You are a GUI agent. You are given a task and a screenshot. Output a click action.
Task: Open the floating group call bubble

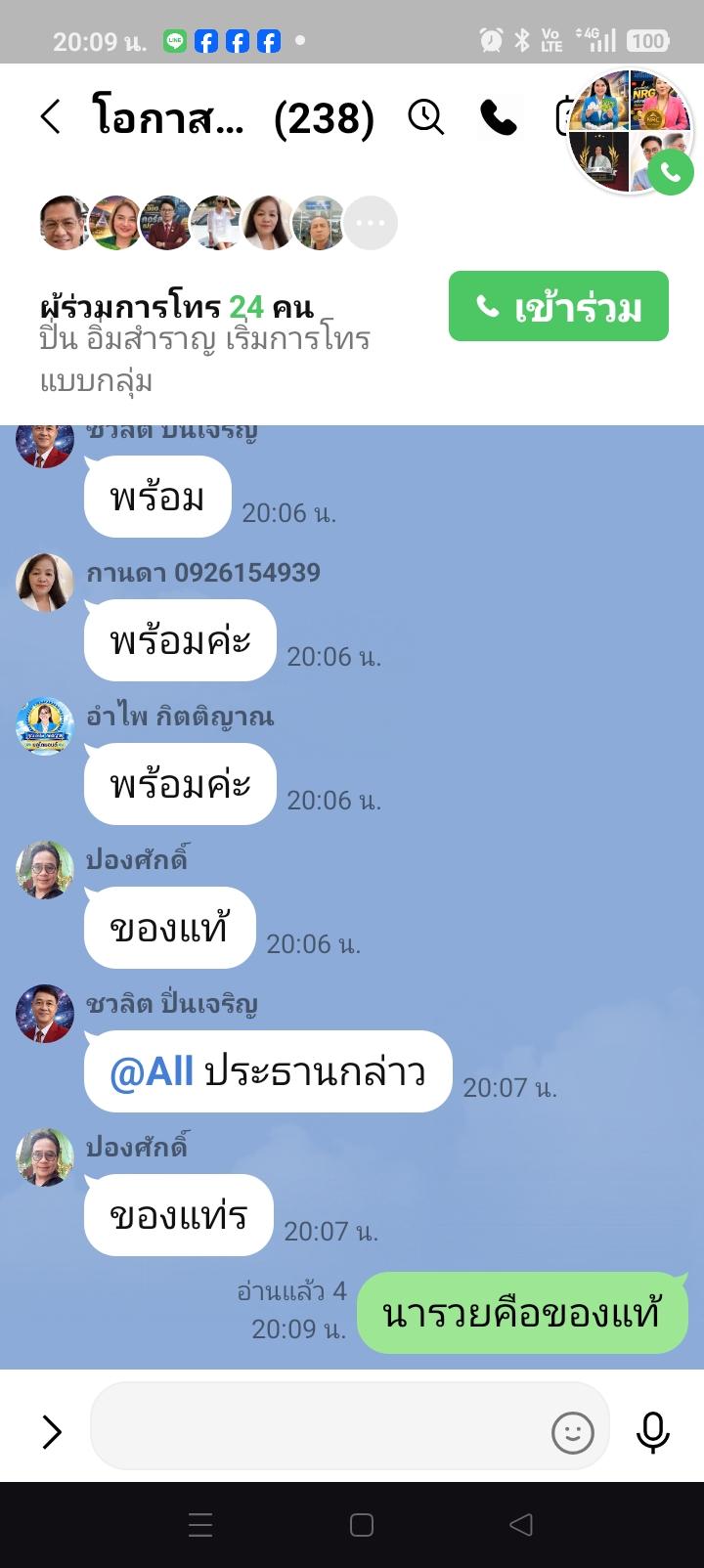coord(630,131)
